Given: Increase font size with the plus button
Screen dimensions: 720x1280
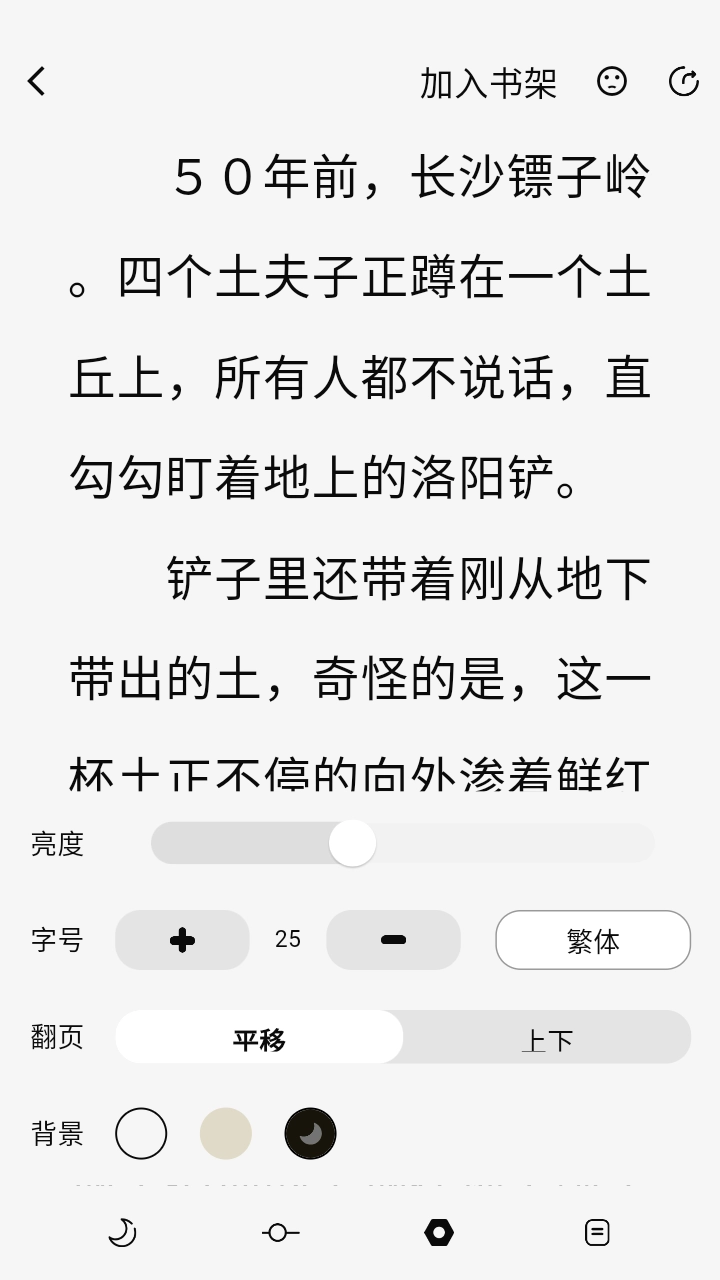Looking at the screenshot, I should point(182,940).
